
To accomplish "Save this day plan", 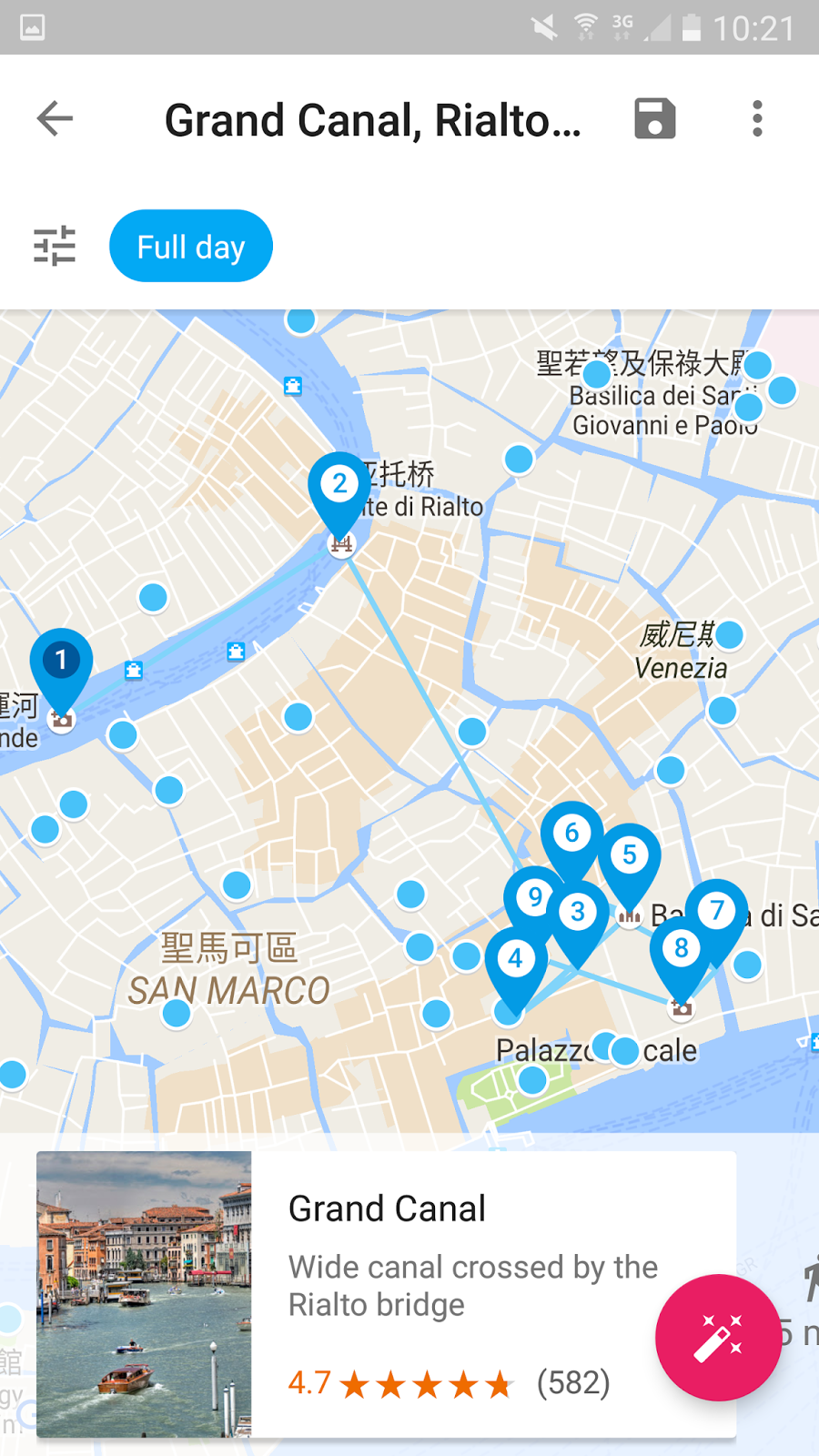I will [654, 118].
